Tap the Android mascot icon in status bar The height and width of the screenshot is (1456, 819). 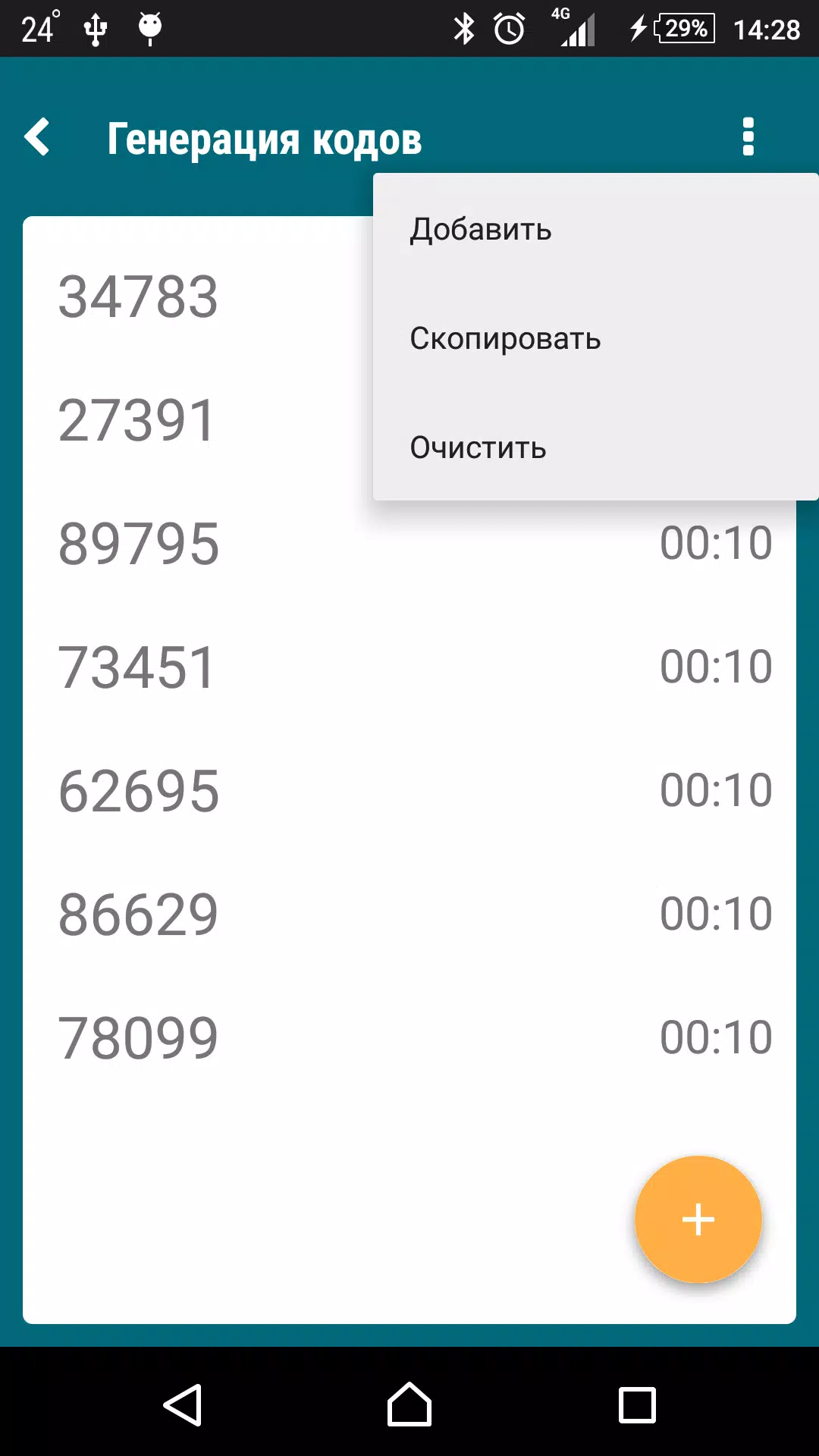click(150, 27)
